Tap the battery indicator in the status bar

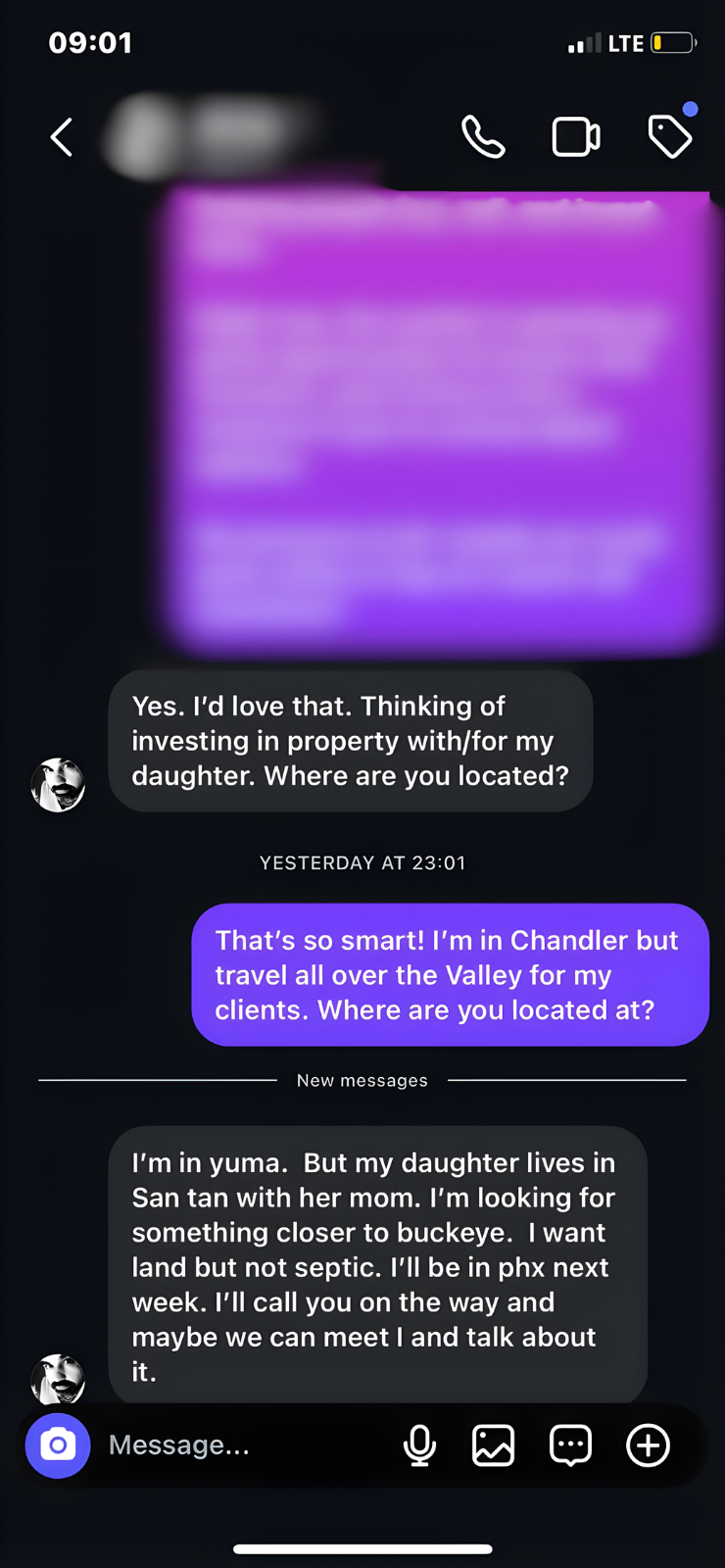pyautogui.click(x=672, y=43)
